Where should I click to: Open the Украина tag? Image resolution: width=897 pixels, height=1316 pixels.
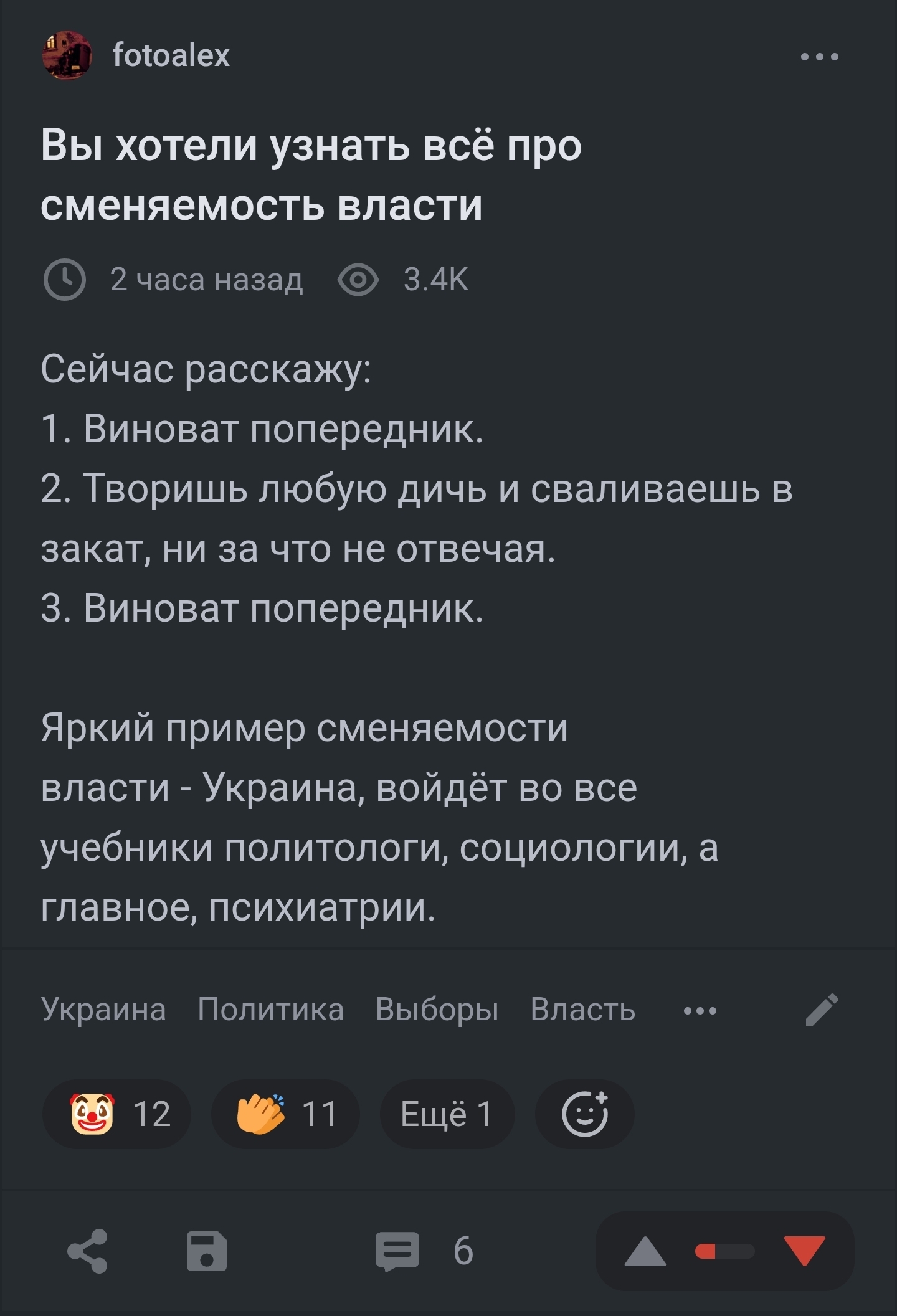[x=103, y=1009]
